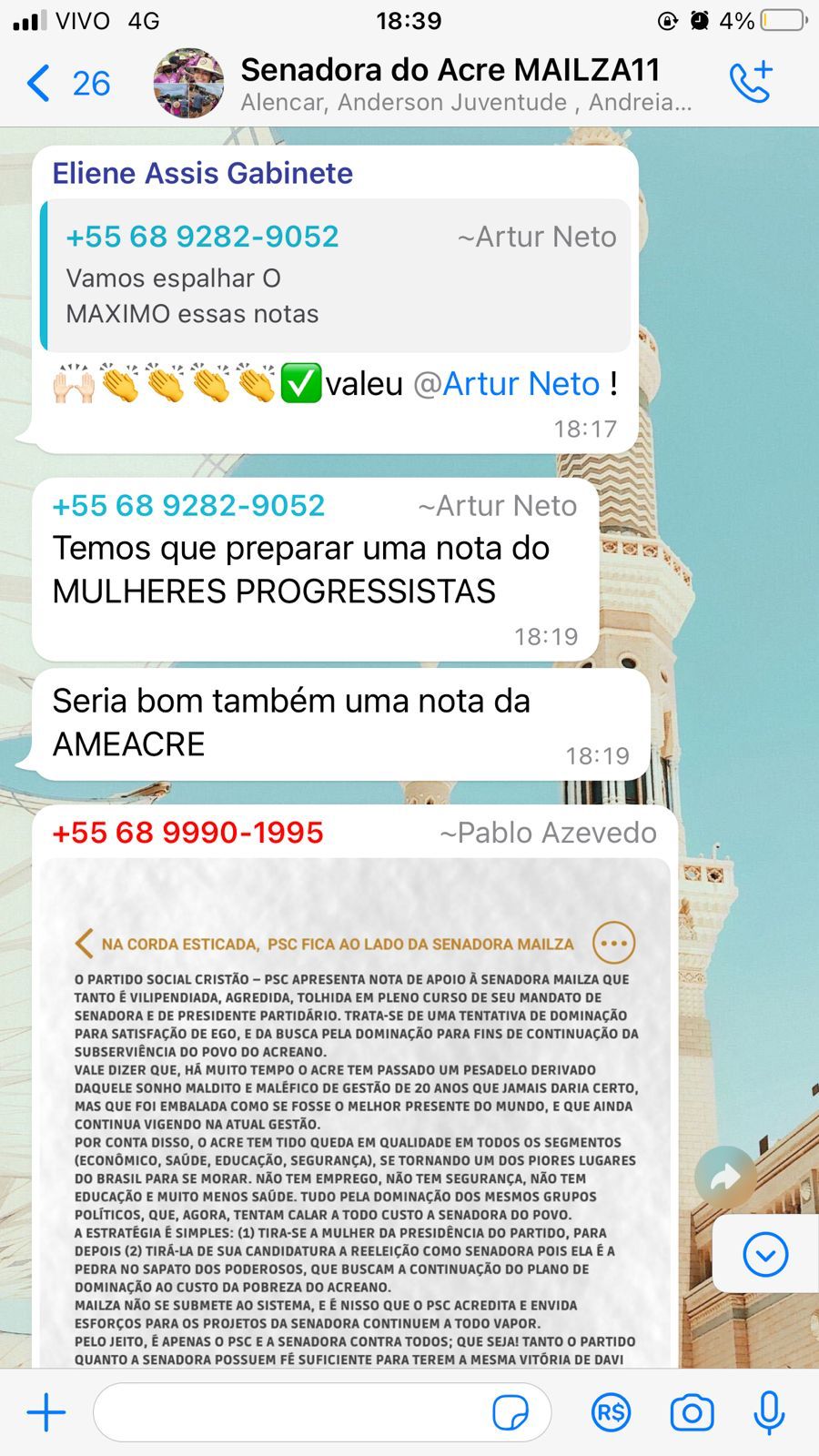The image size is (819, 1456).
Task: Open Pablo Azevedo's shared PSC note image
Action: (x=355, y=1112)
